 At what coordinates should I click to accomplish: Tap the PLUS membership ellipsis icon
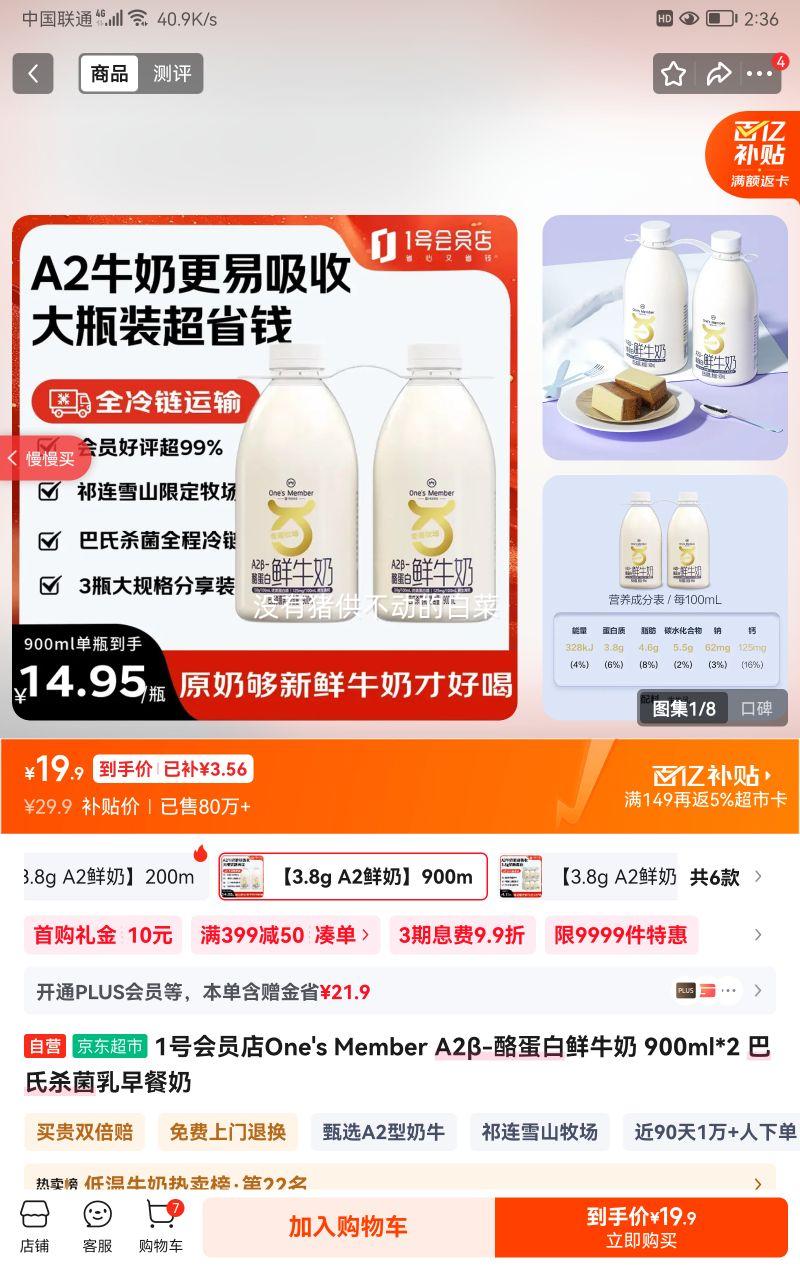coord(729,990)
